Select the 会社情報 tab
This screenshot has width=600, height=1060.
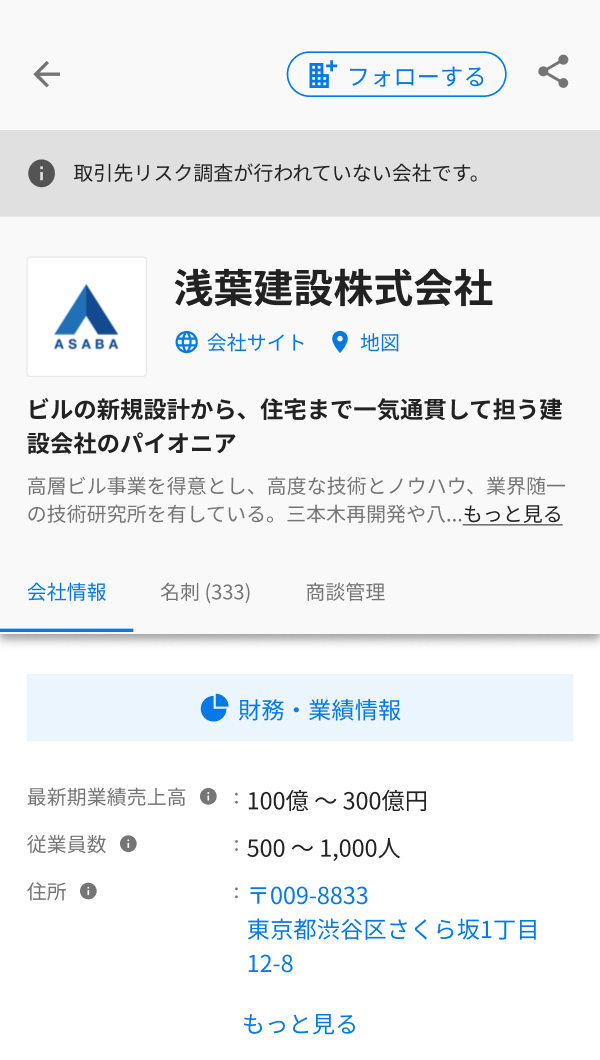(67, 592)
